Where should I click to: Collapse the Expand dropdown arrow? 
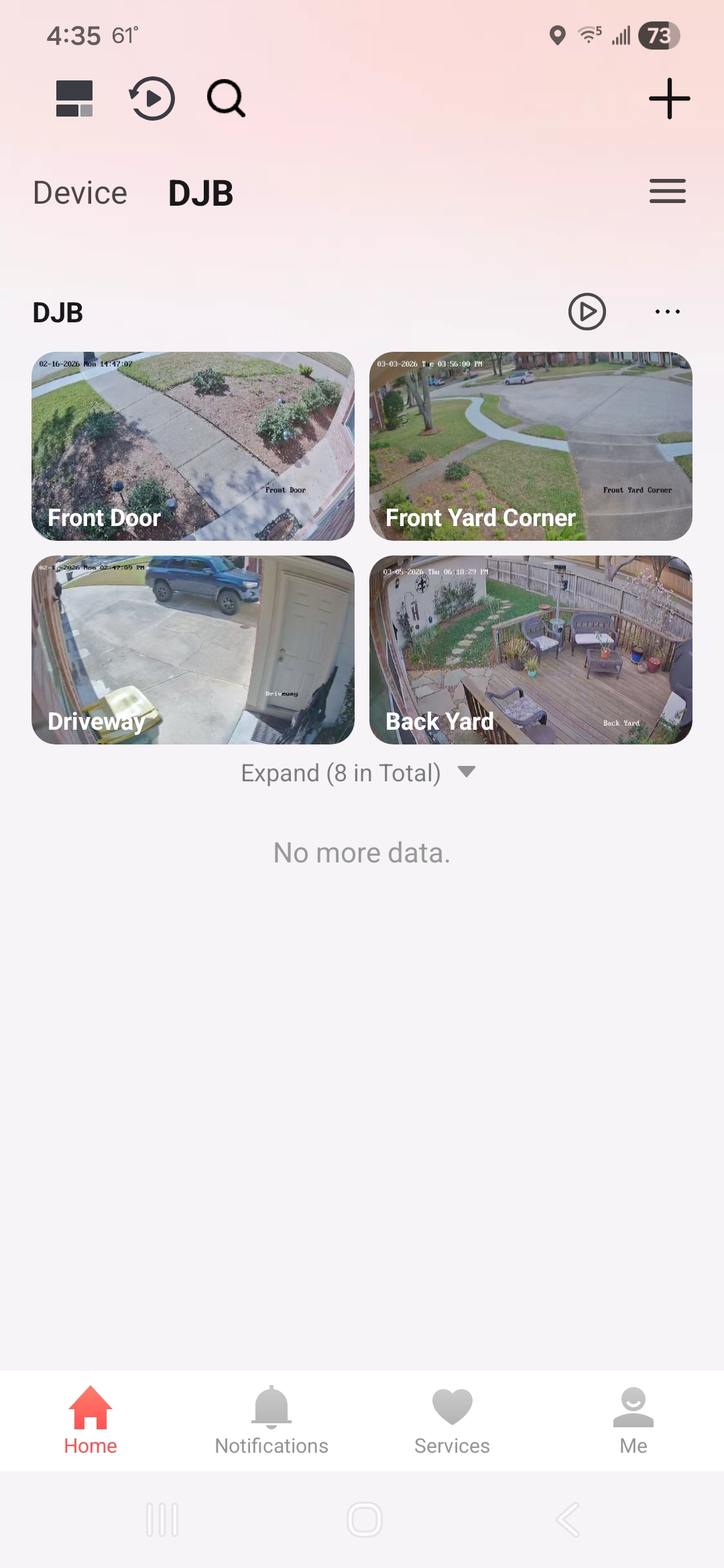(x=466, y=772)
